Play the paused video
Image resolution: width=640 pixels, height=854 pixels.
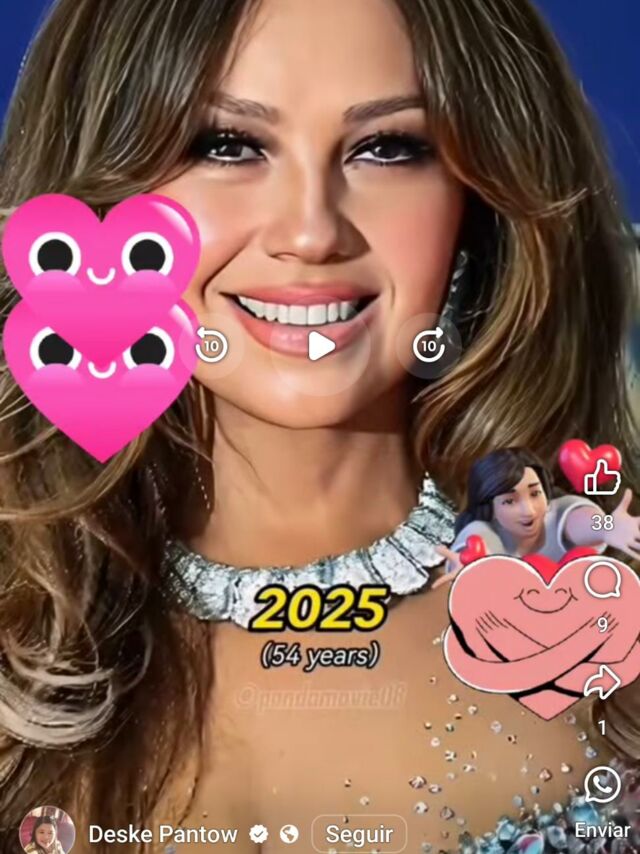pyautogui.click(x=320, y=347)
